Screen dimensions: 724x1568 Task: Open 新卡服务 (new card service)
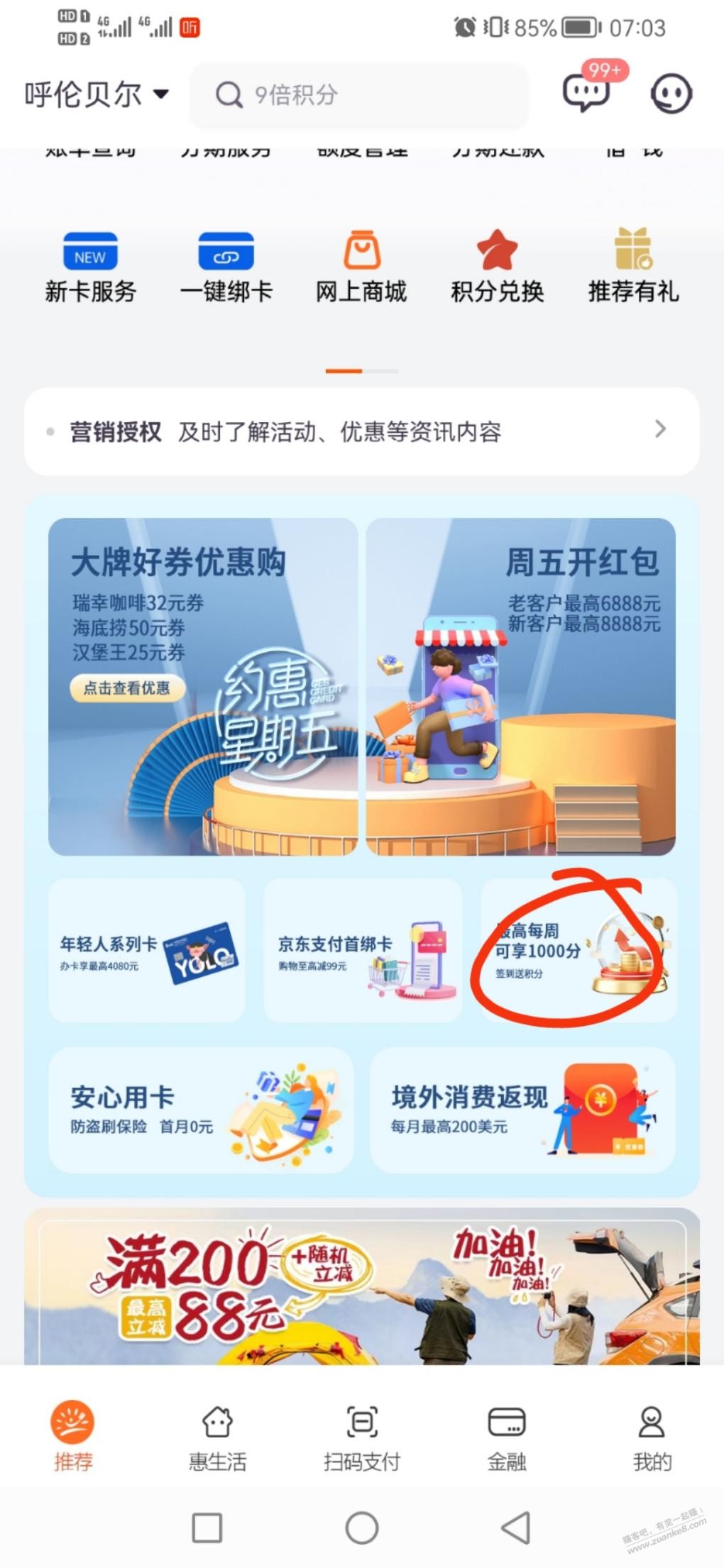pos(89,266)
